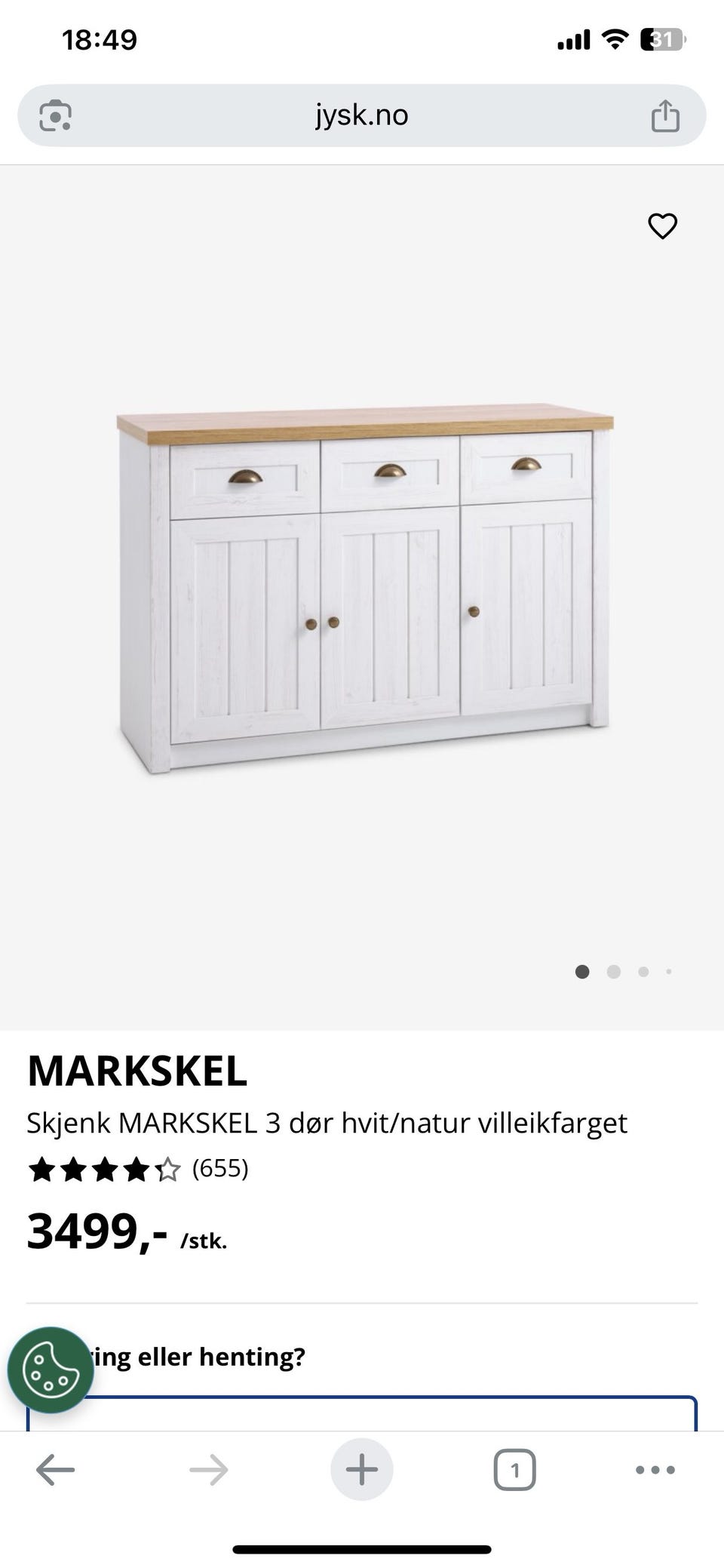724x1568 pixels.
Task: Open the (655) reviews link
Action: point(220,1170)
